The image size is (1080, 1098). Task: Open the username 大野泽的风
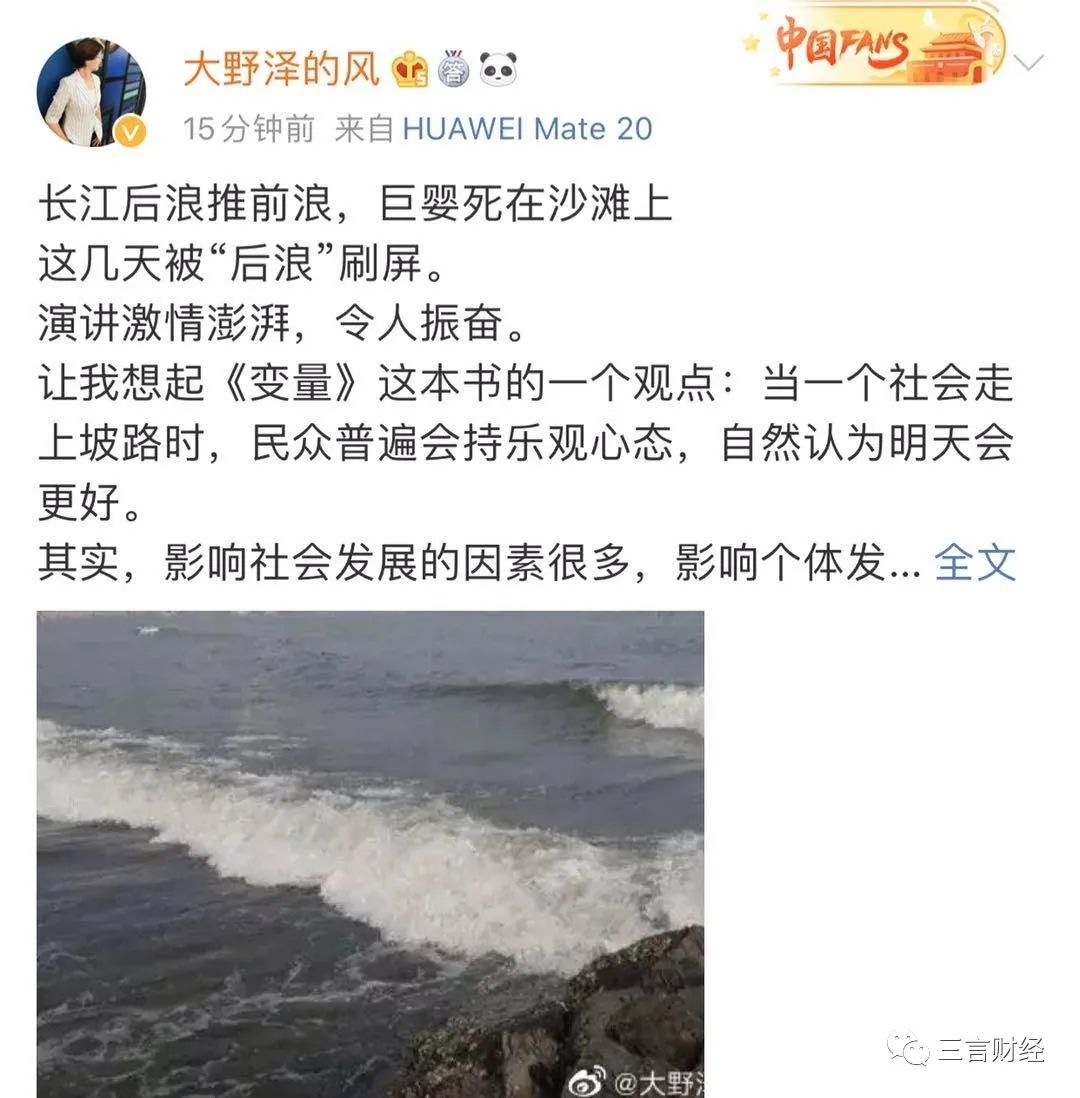click(x=281, y=70)
